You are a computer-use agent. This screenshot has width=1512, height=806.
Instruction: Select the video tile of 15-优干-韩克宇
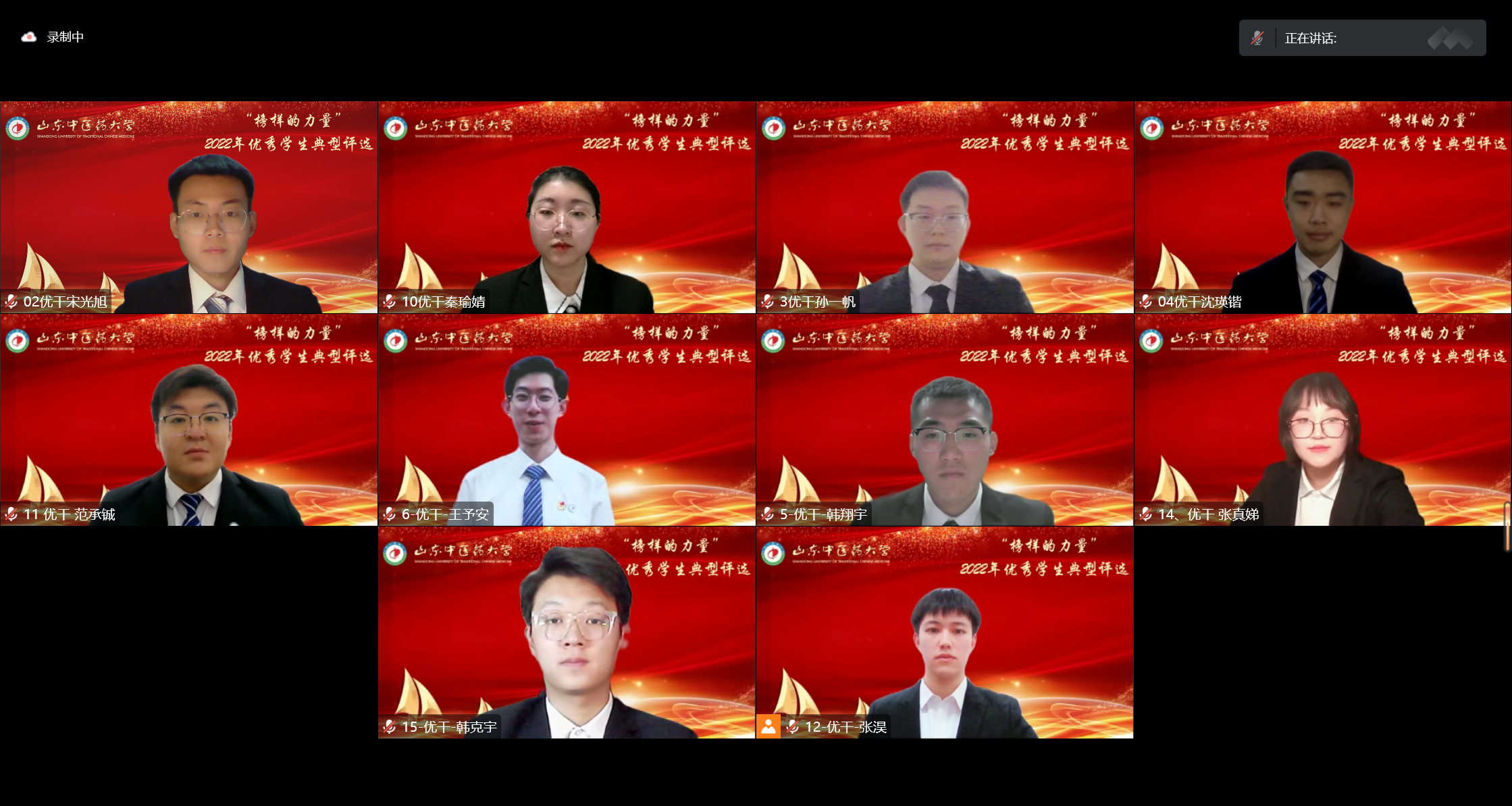[x=567, y=633]
